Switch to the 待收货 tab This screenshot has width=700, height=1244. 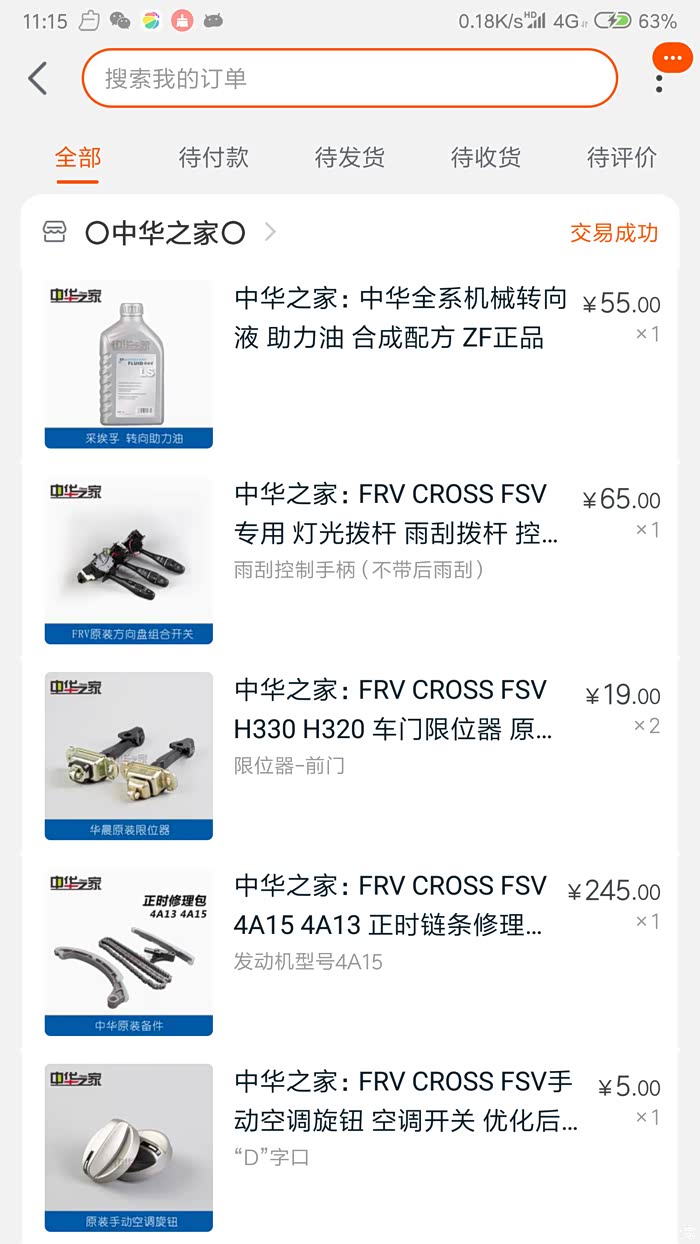tap(486, 158)
